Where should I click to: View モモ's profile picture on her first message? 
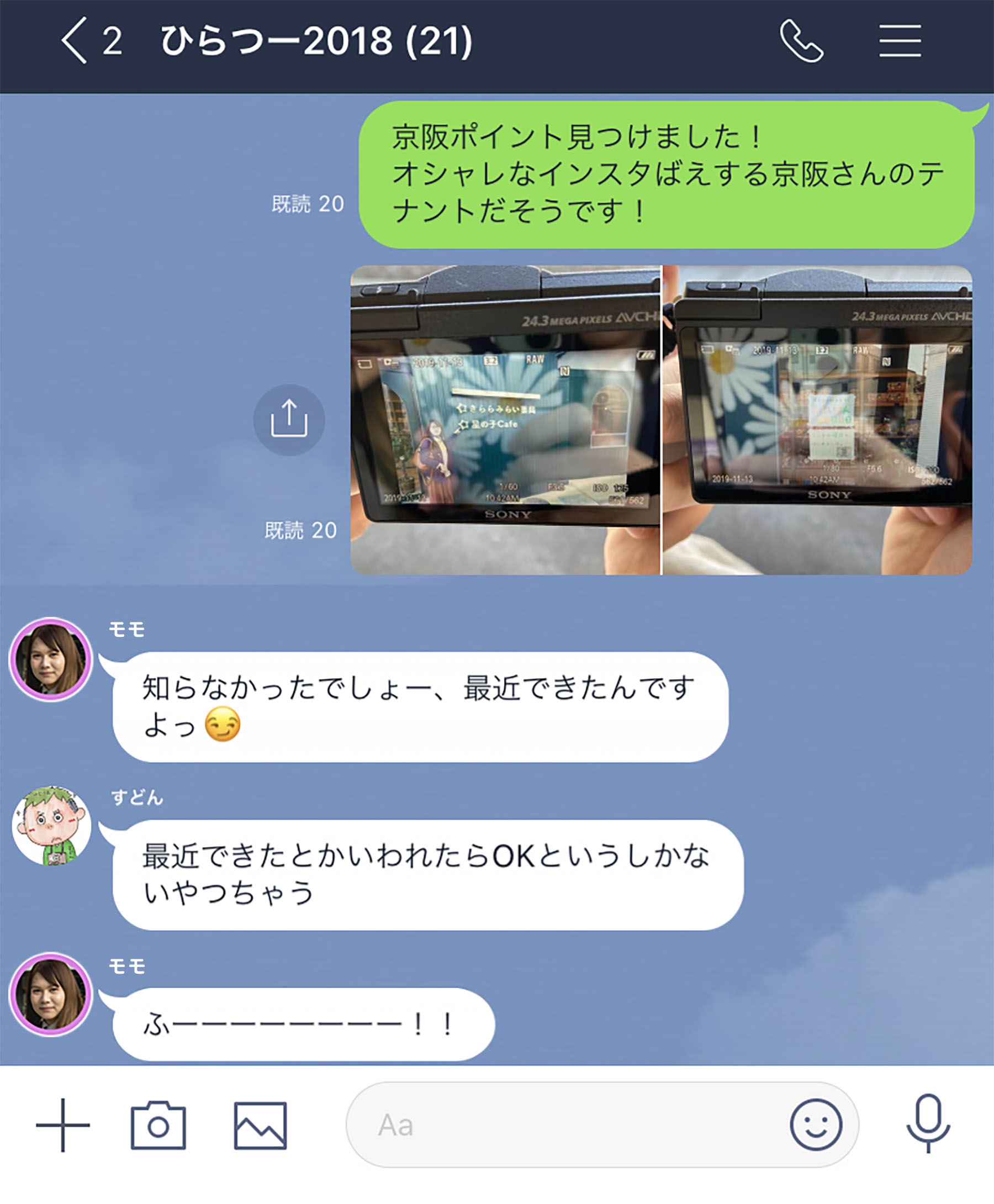(x=50, y=659)
